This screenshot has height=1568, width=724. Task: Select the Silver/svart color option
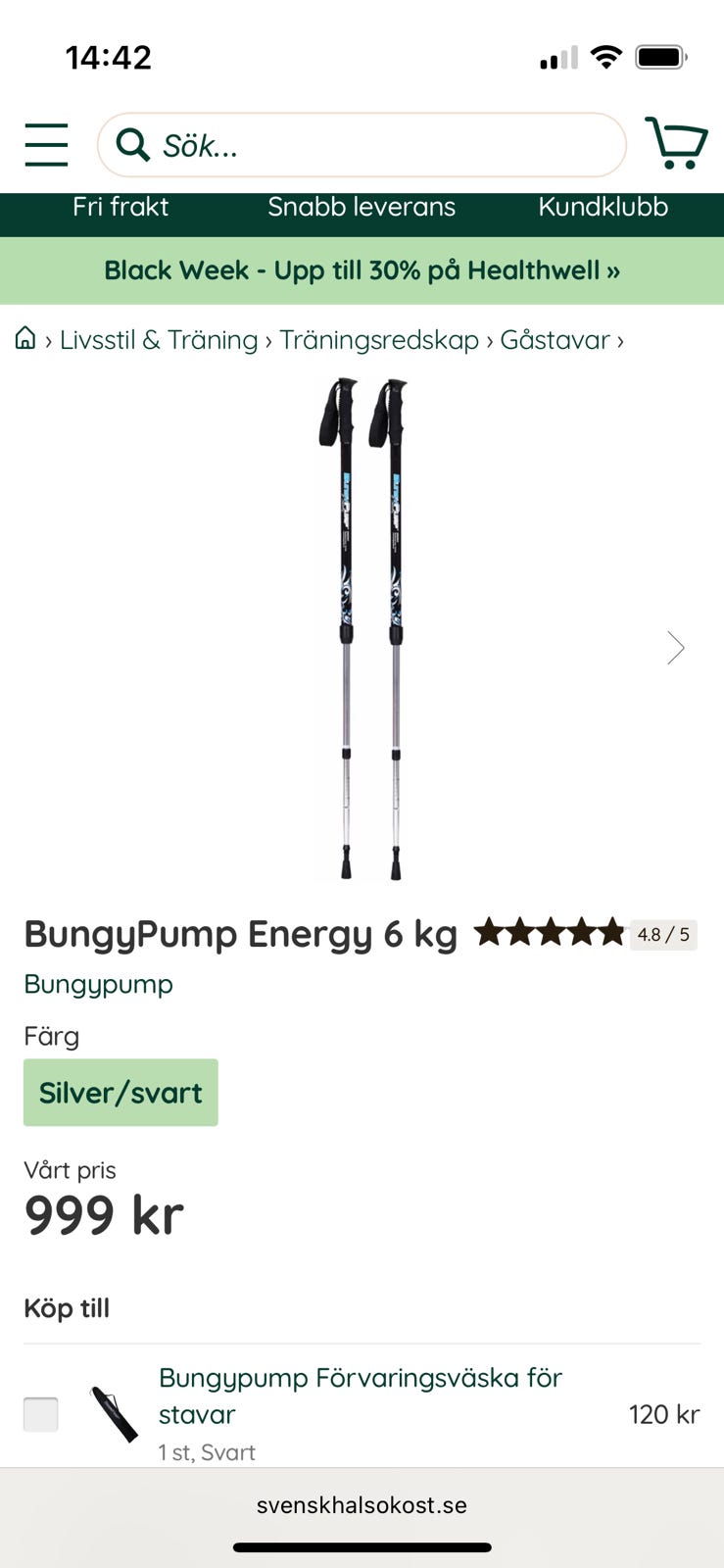pyautogui.click(x=121, y=1093)
